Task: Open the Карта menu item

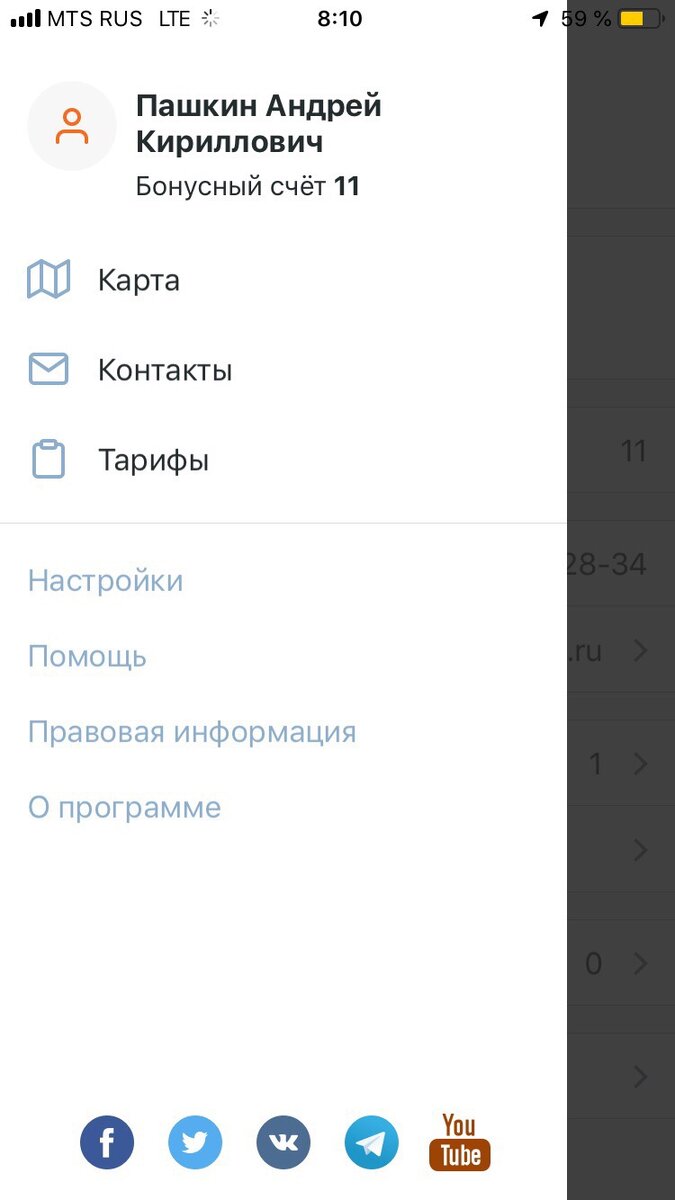Action: tap(283, 280)
